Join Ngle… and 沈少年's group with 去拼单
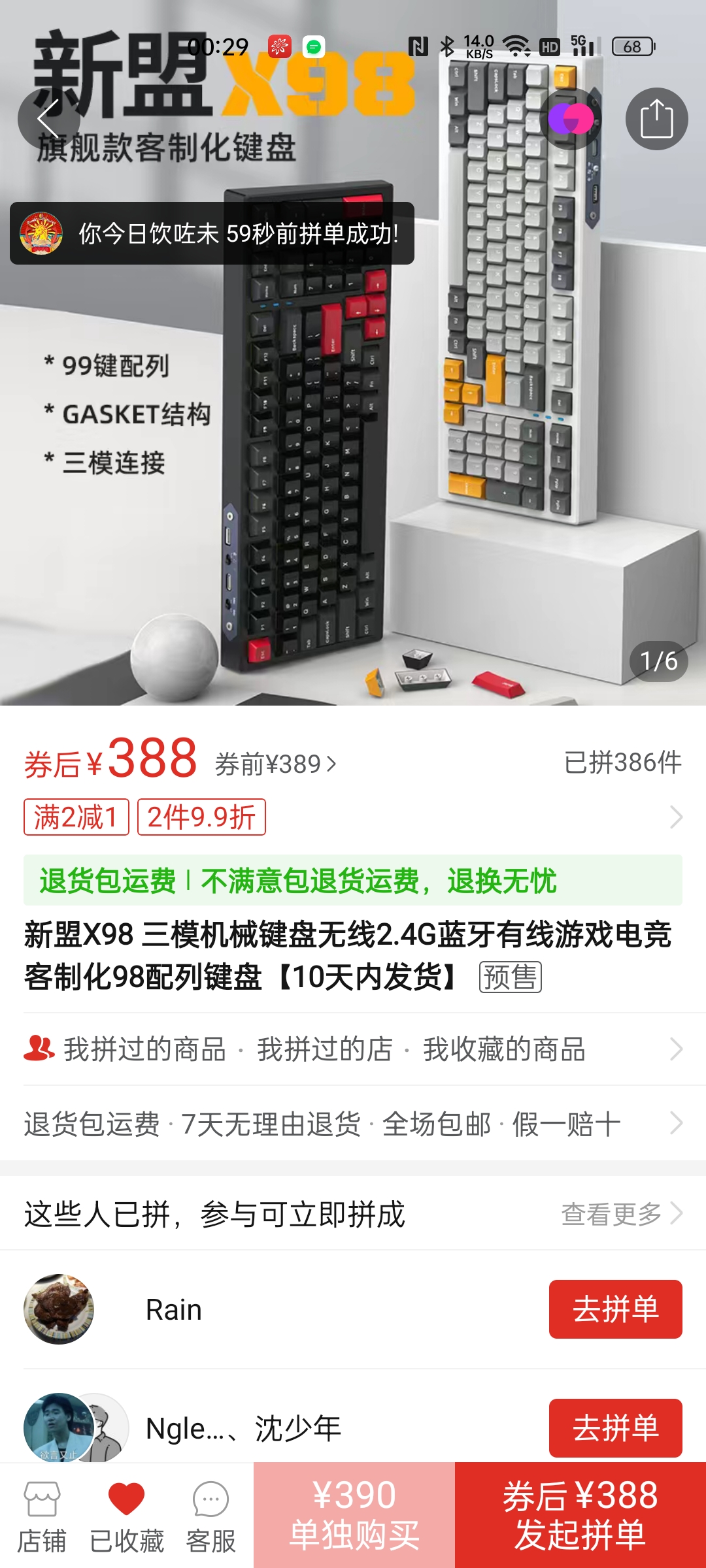 615,1428
